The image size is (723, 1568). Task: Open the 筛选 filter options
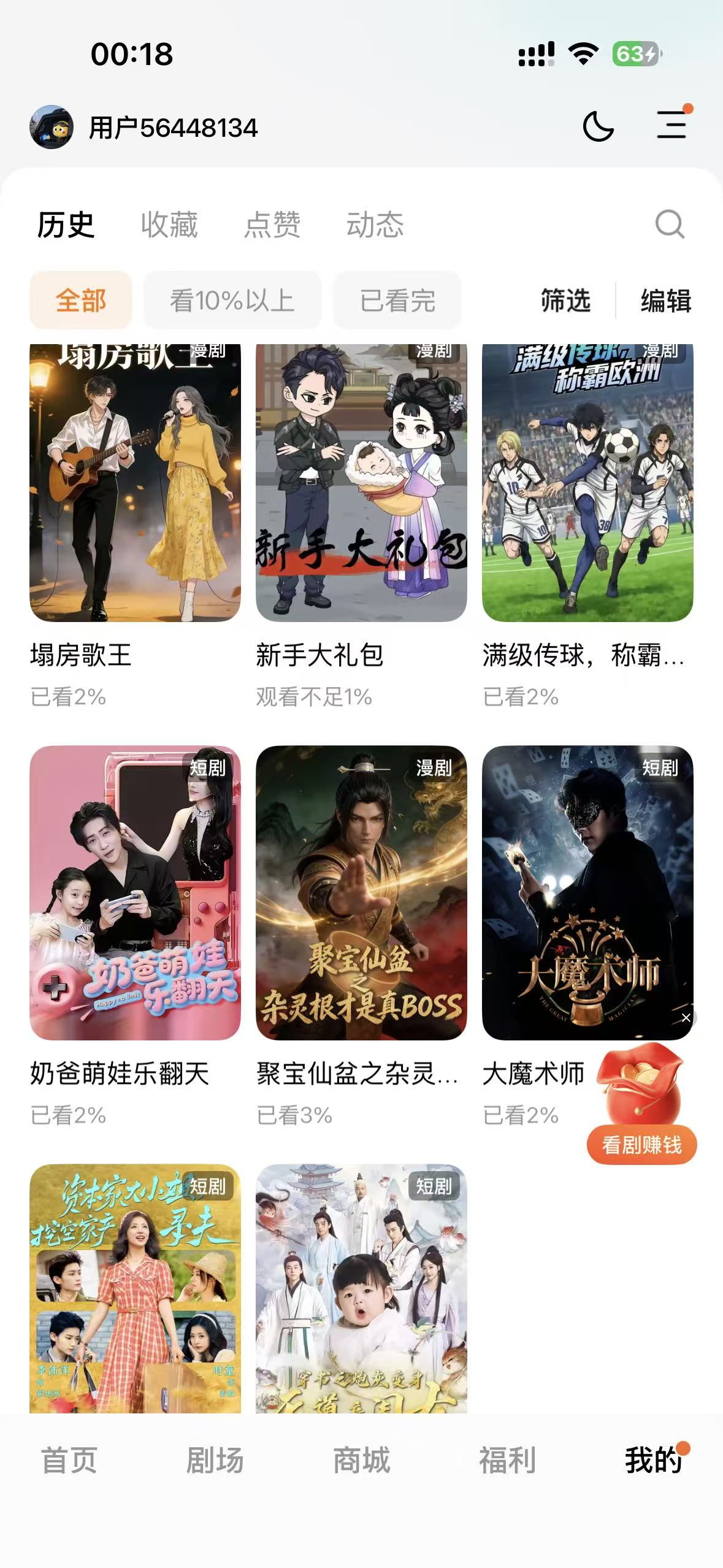click(565, 301)
